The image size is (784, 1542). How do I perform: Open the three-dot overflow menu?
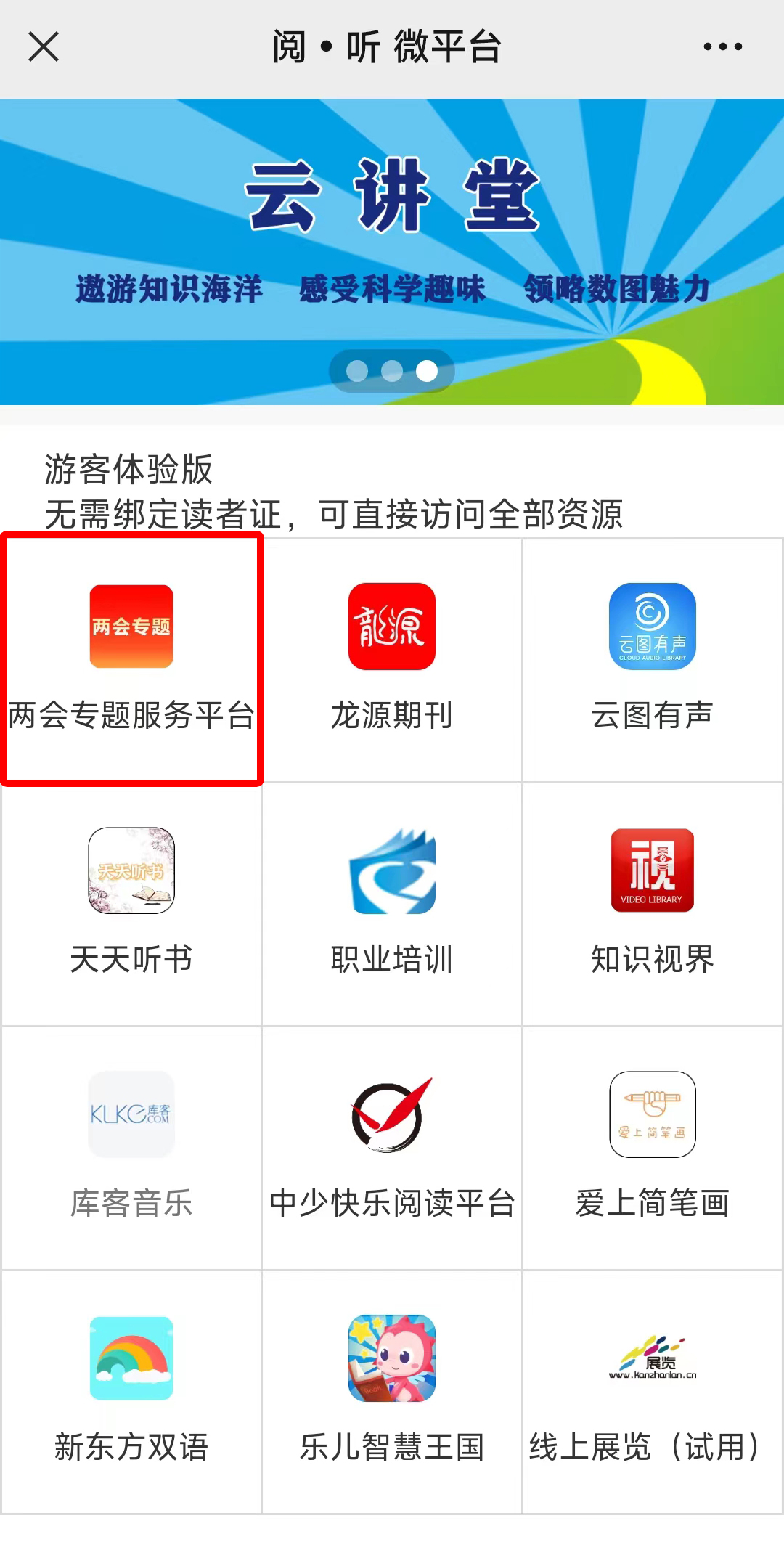pyautogui.click(x=722, y=47)
